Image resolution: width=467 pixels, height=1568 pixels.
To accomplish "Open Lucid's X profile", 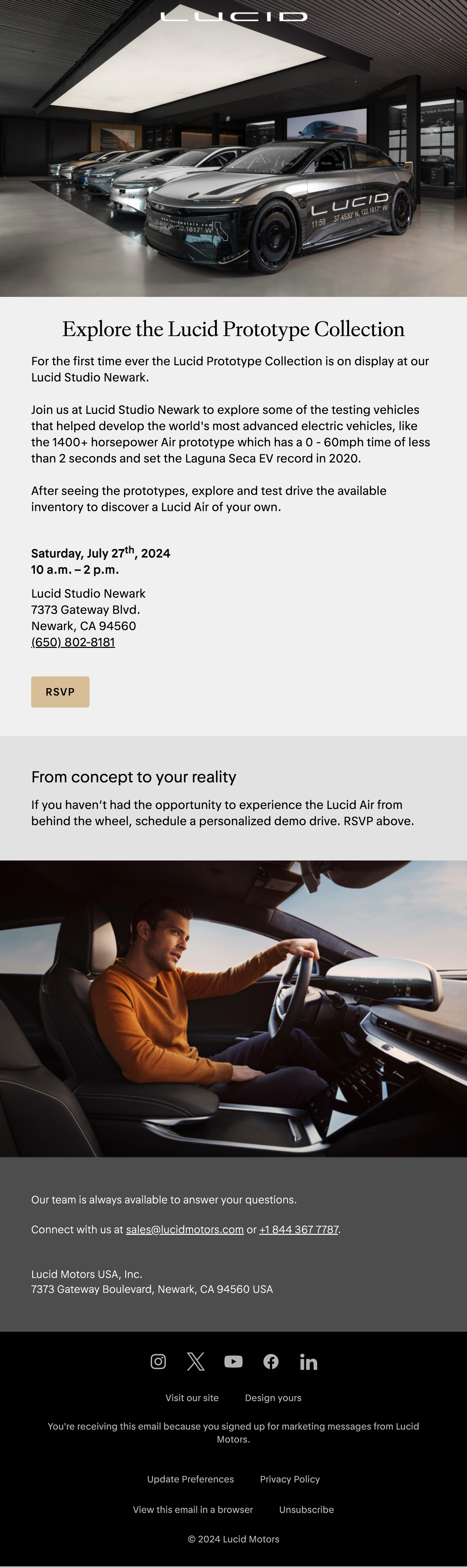I will coord(196,1362).
